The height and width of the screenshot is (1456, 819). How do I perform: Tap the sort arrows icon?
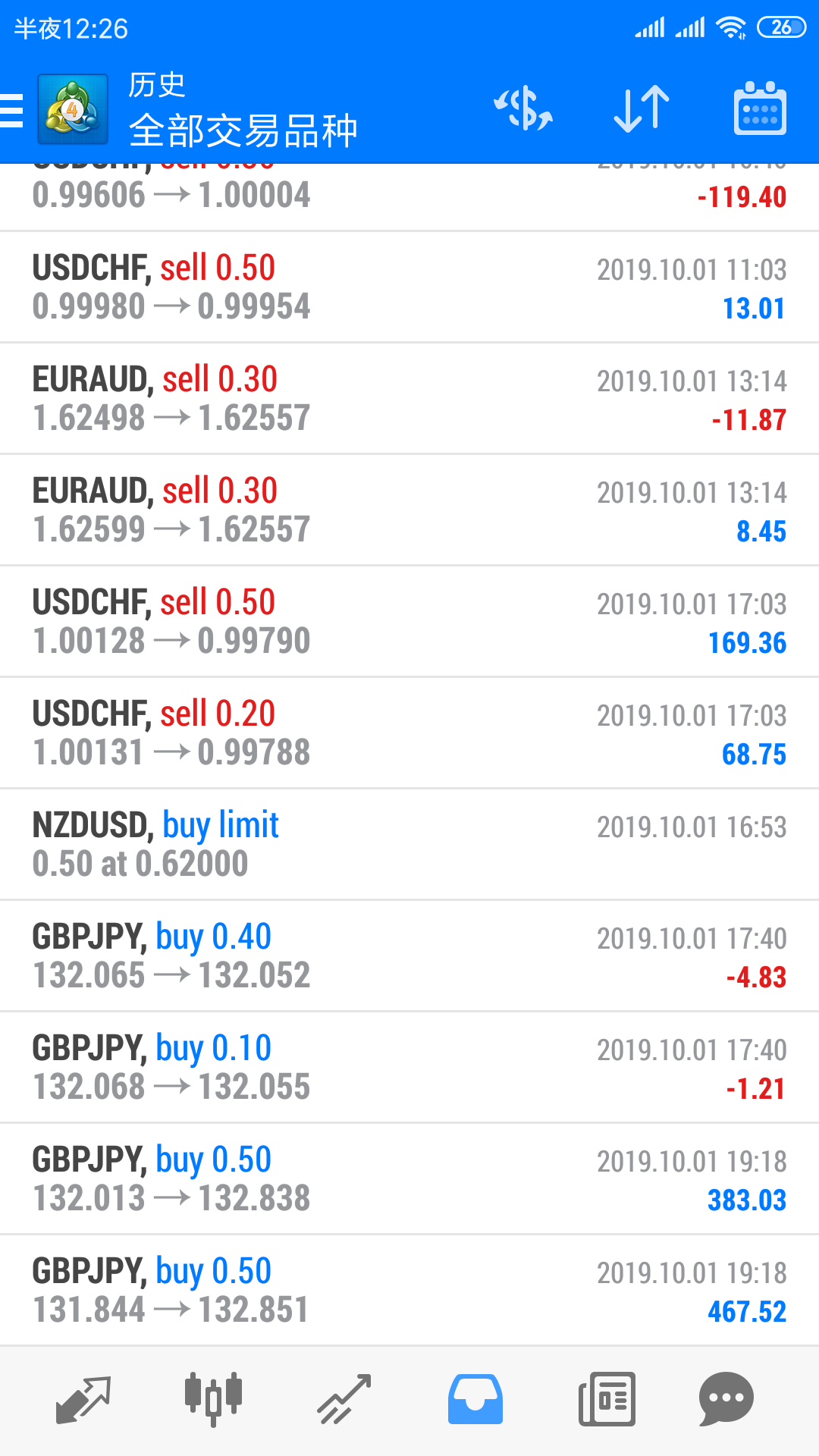click(642, 108)
